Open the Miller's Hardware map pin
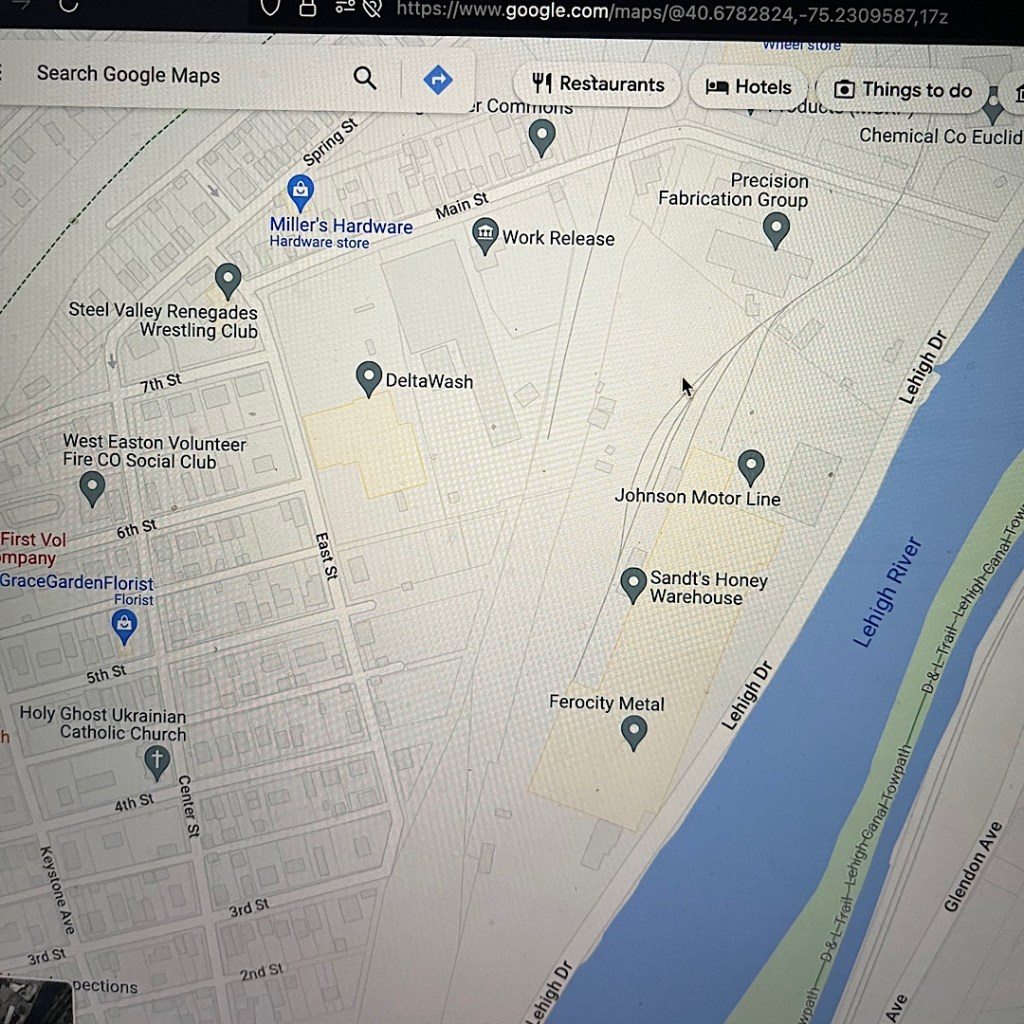The height and width of the screenshot is (1024, 1024). (x=300, y=189)
